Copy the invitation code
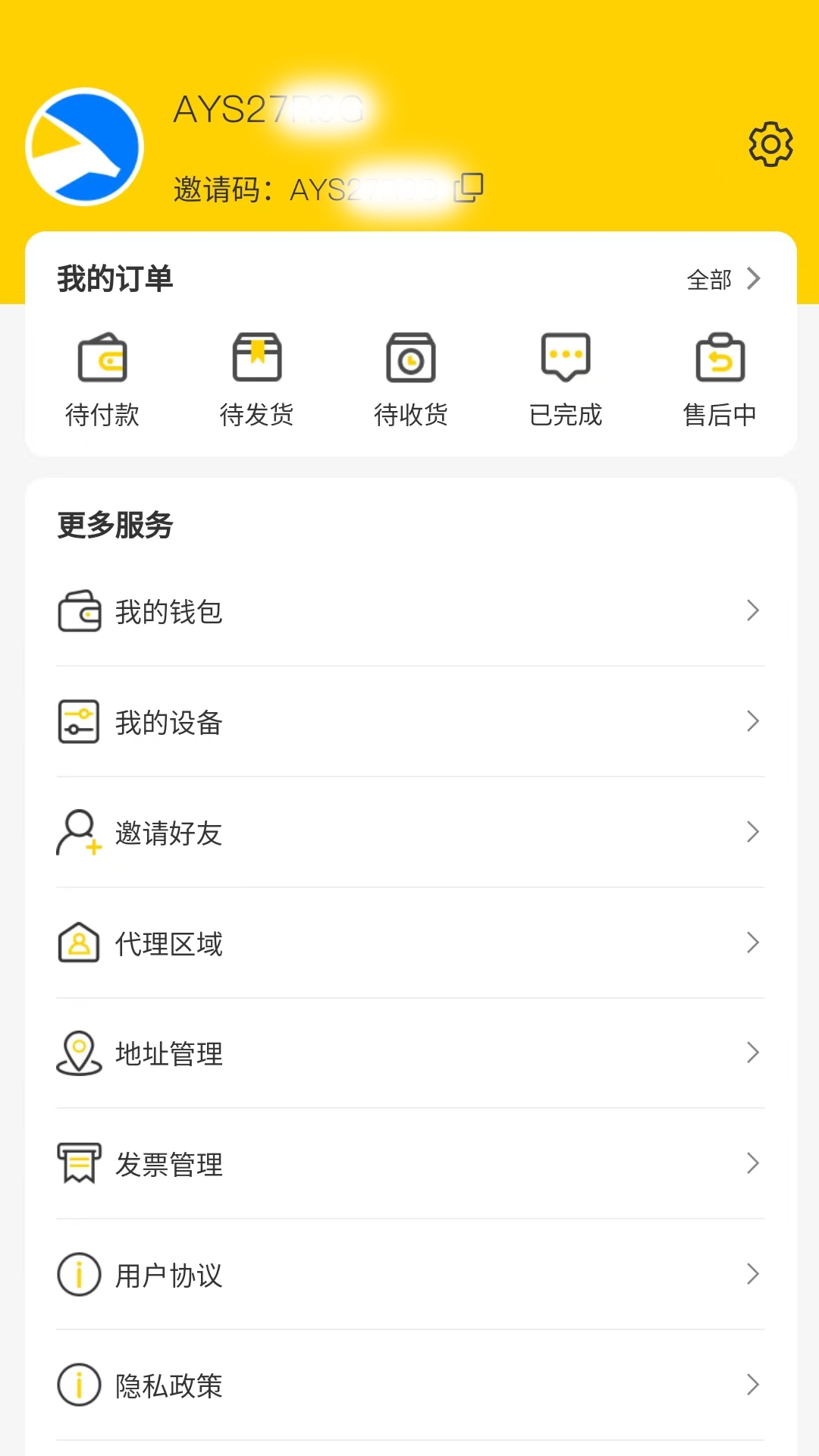 (x=469, y=187)
